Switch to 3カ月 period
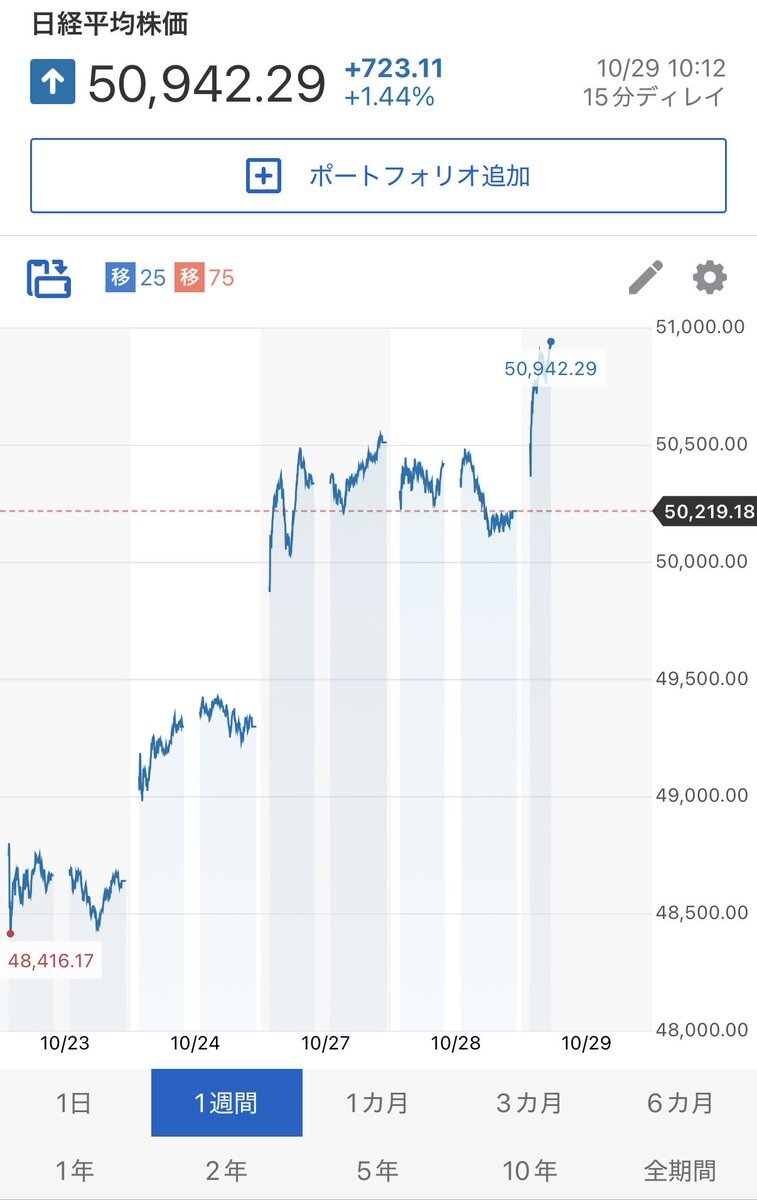757x1200 pixels. coord(529,1103)
